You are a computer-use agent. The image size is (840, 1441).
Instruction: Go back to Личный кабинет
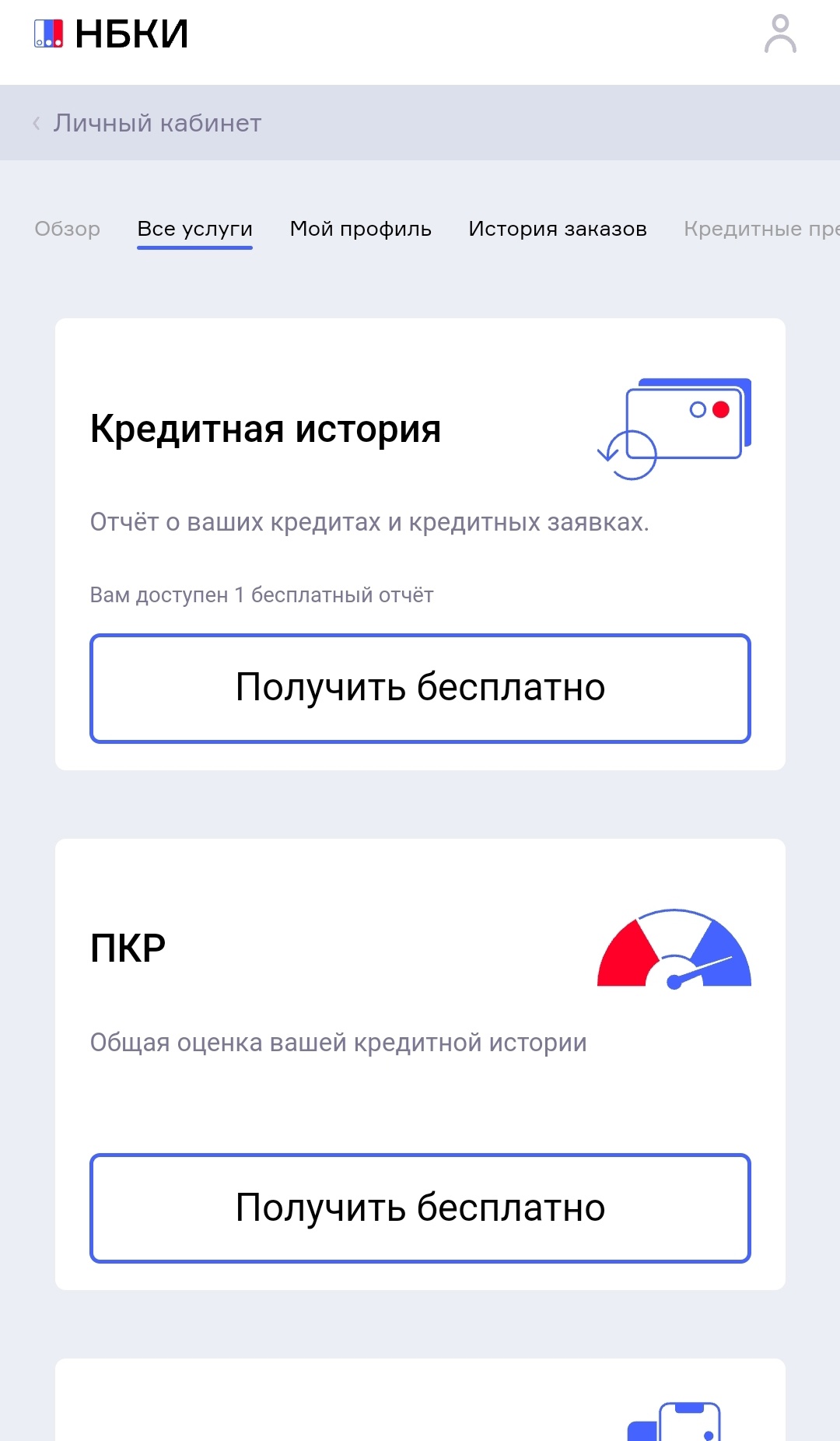[148, 123]
